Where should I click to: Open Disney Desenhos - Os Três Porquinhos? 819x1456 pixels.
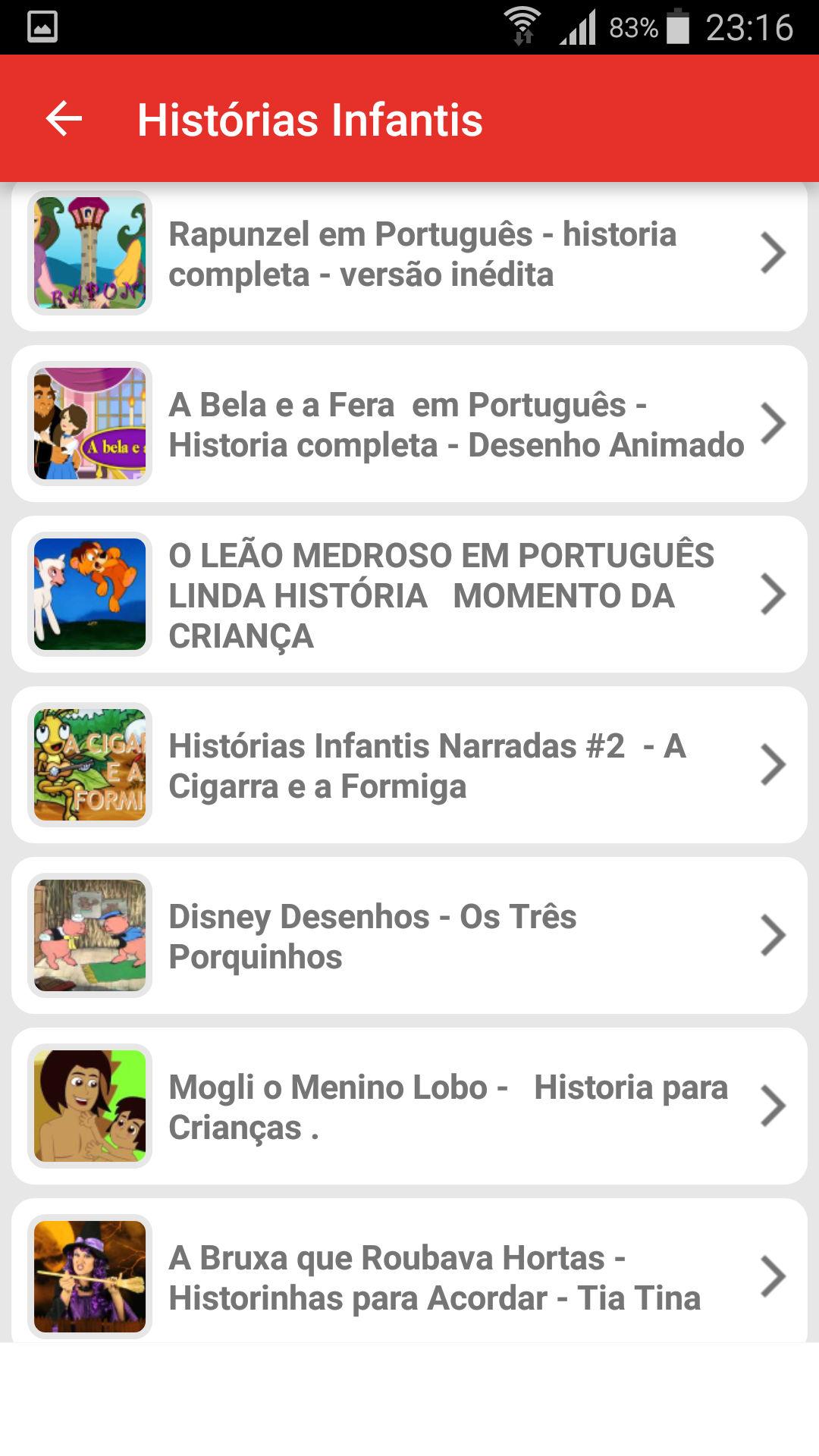coord(409,935)
